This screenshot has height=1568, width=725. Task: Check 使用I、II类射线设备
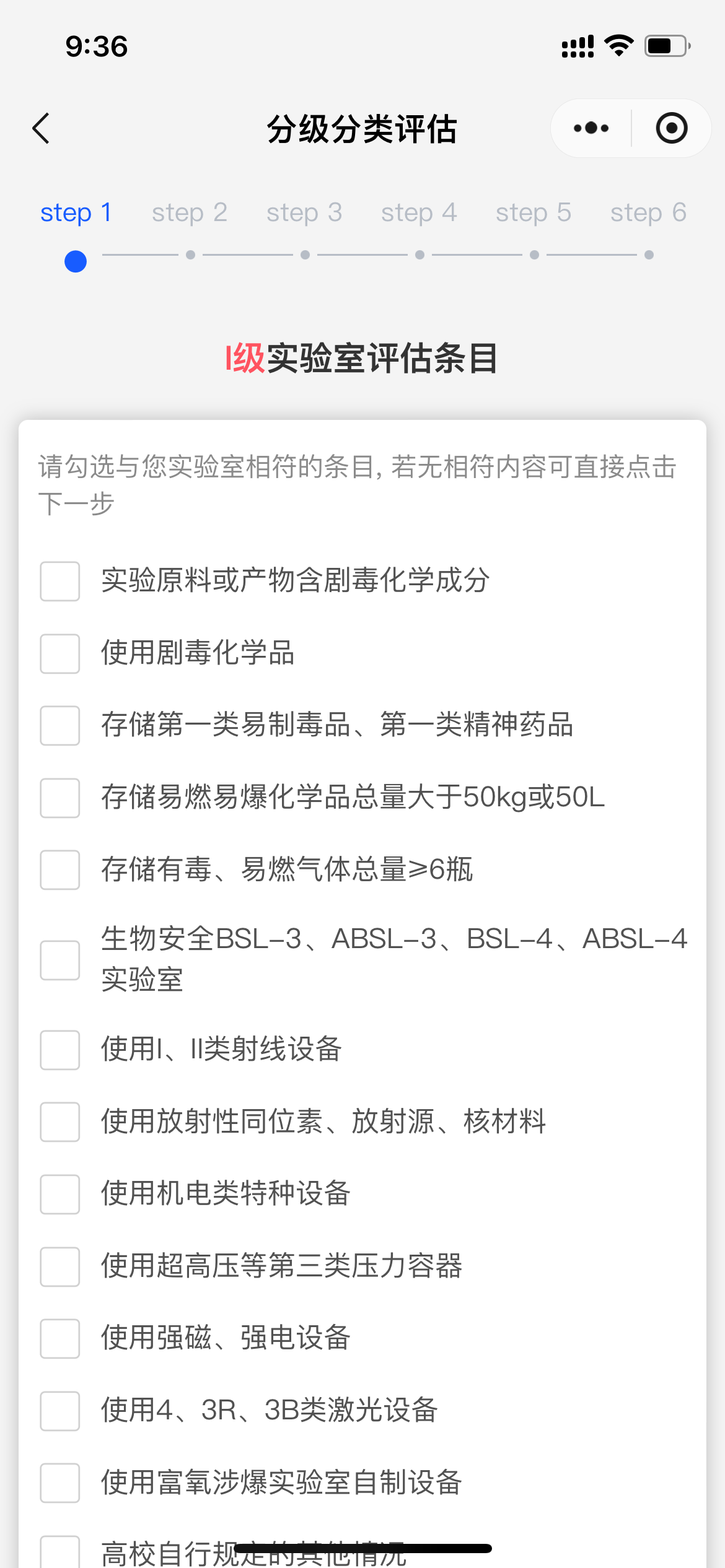click(60, 1050)
